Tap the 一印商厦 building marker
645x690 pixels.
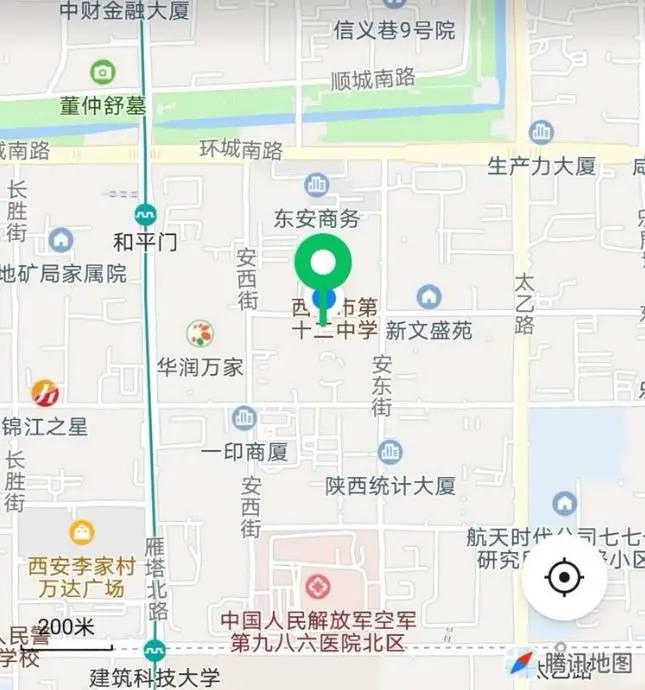tap(244, 418)
